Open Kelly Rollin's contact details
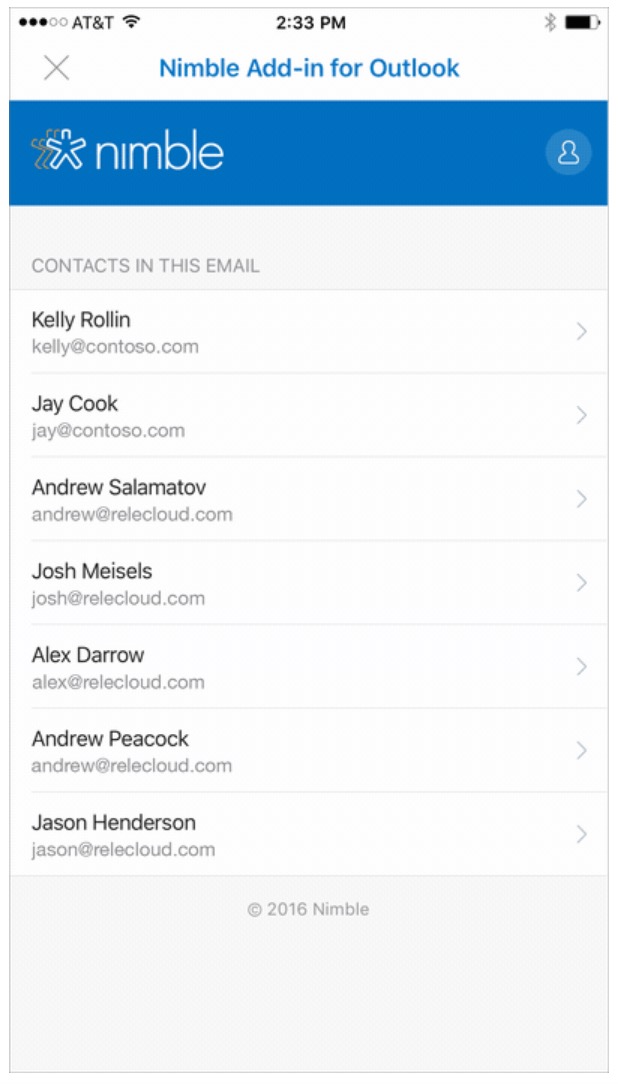 click(x=308, y=332)
